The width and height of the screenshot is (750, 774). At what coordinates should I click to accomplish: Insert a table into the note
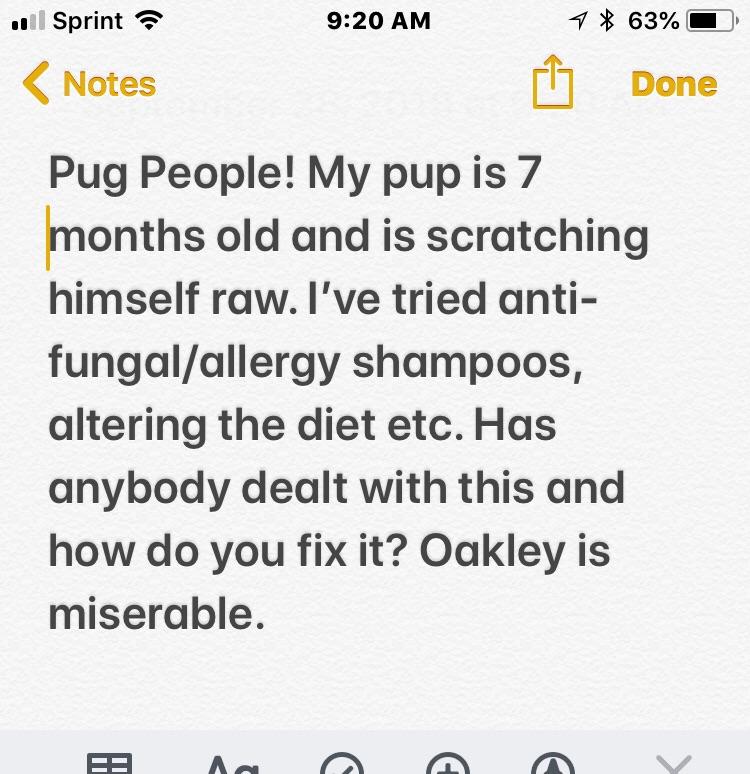click(x=110, y=768)
